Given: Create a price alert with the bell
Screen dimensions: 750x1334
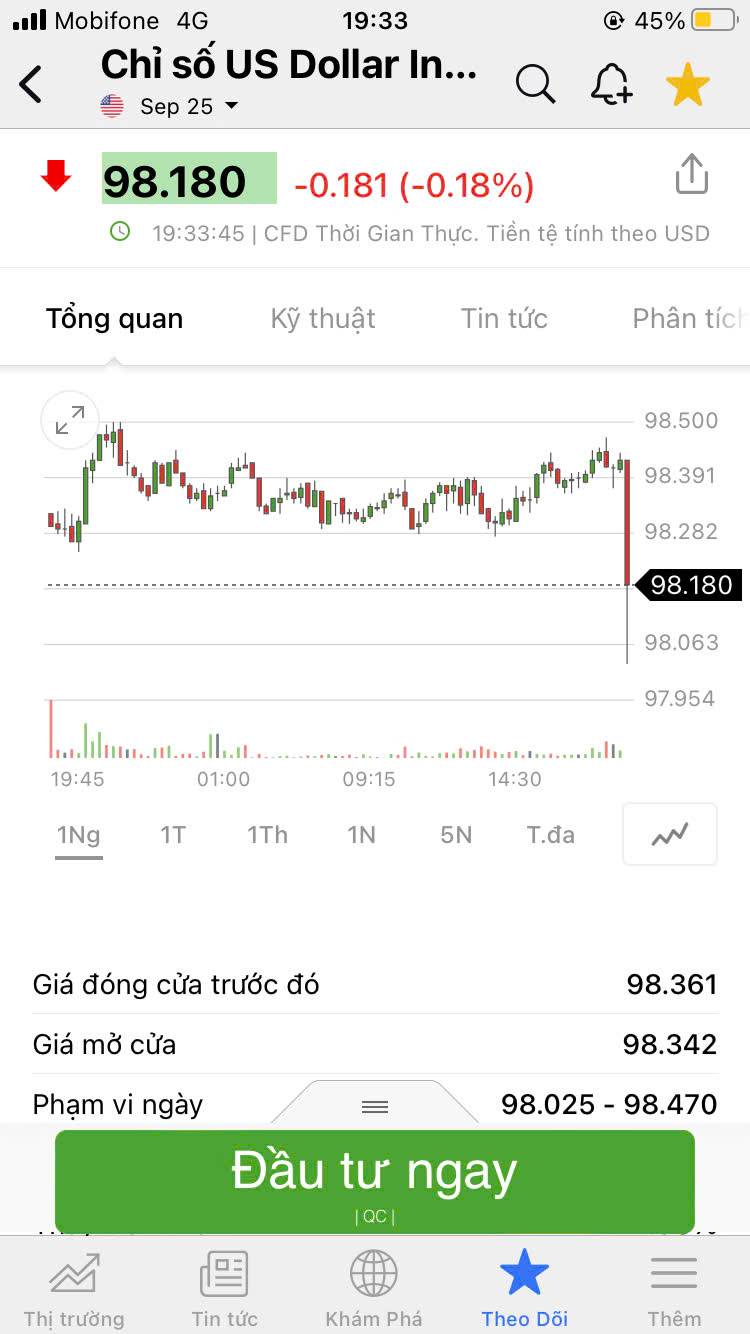Looking at the screenshot, I should [611, 85].
